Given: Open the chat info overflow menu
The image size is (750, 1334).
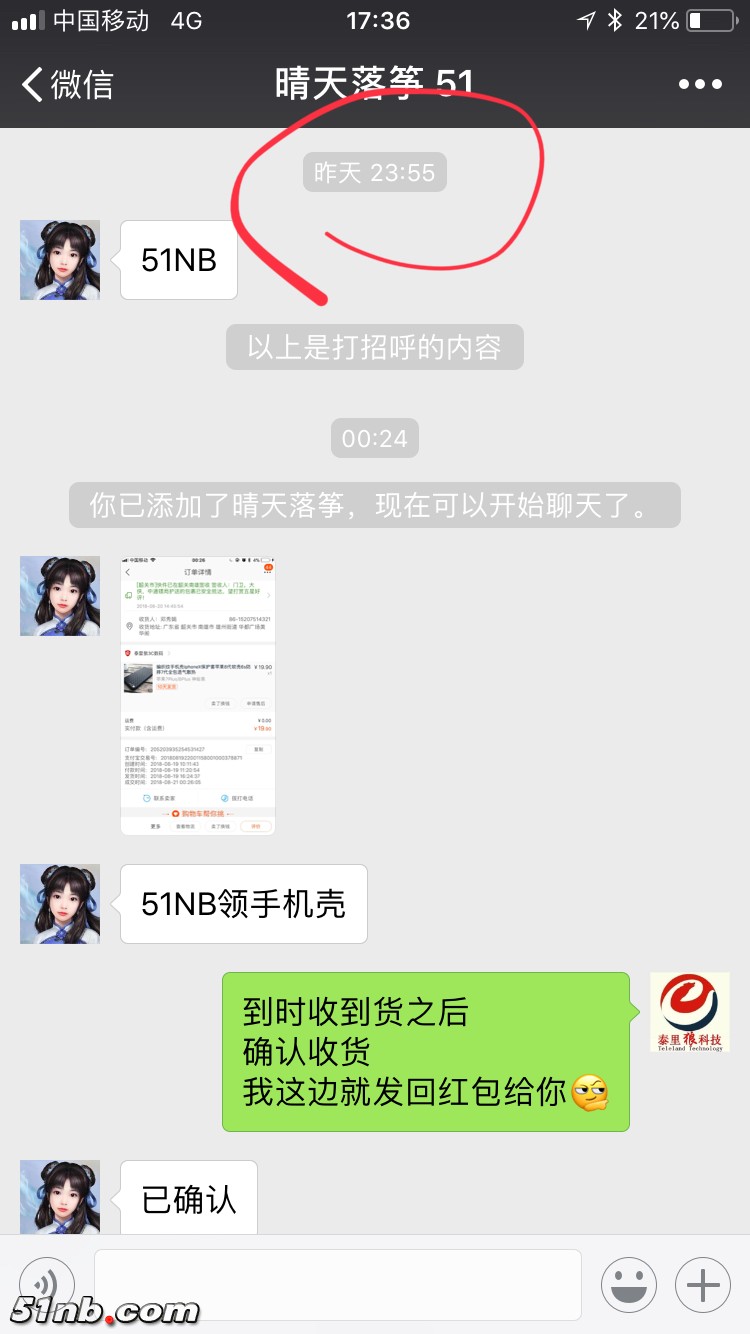Looking at the screenshot, I should pyautogui.click(x=700, y=84).
